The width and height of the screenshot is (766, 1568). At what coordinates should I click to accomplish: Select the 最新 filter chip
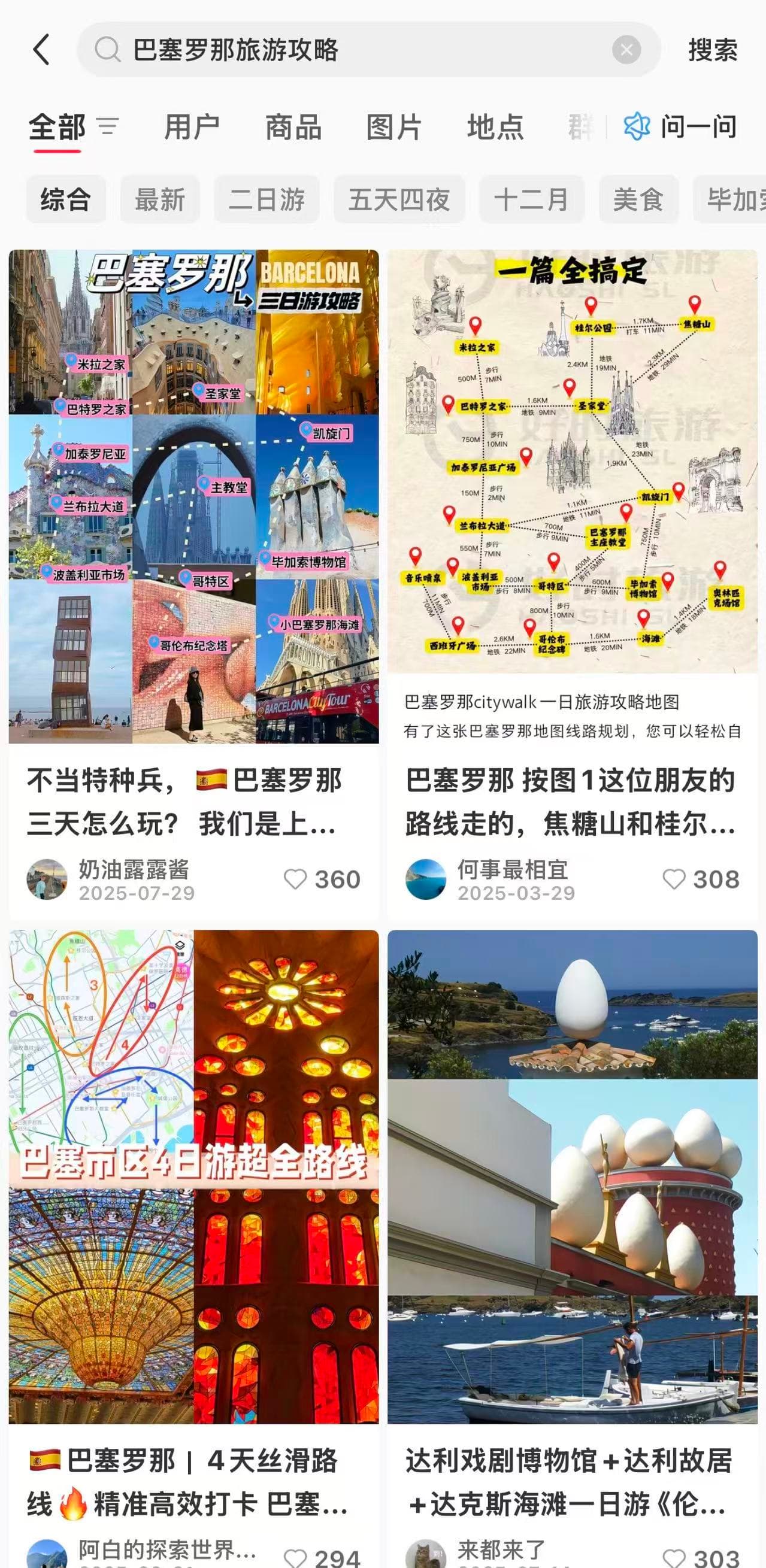[x=159, y=199]
